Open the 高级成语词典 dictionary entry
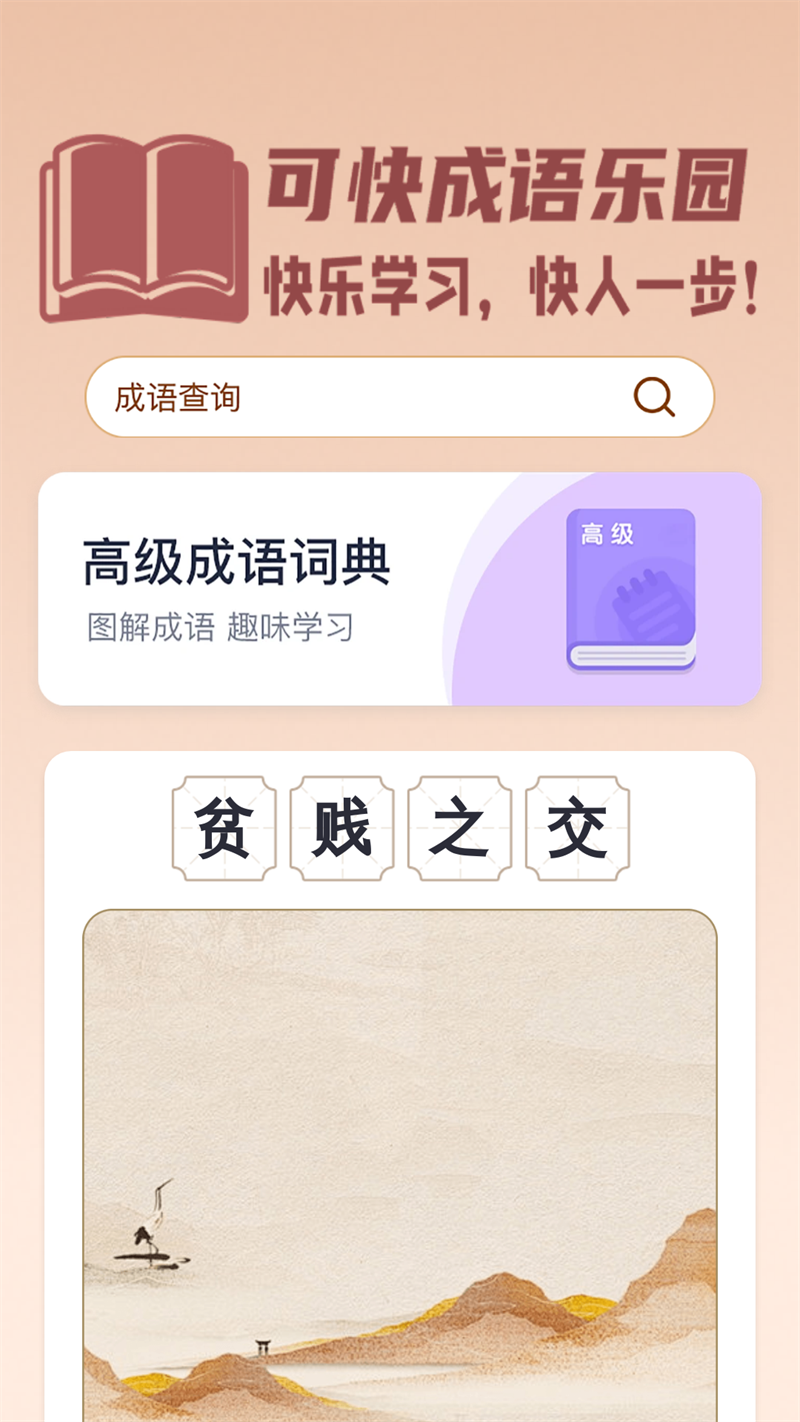Image resolution: width=800 pixels, height=1422 pixels. pyautogui.click(x=238, y=560)
